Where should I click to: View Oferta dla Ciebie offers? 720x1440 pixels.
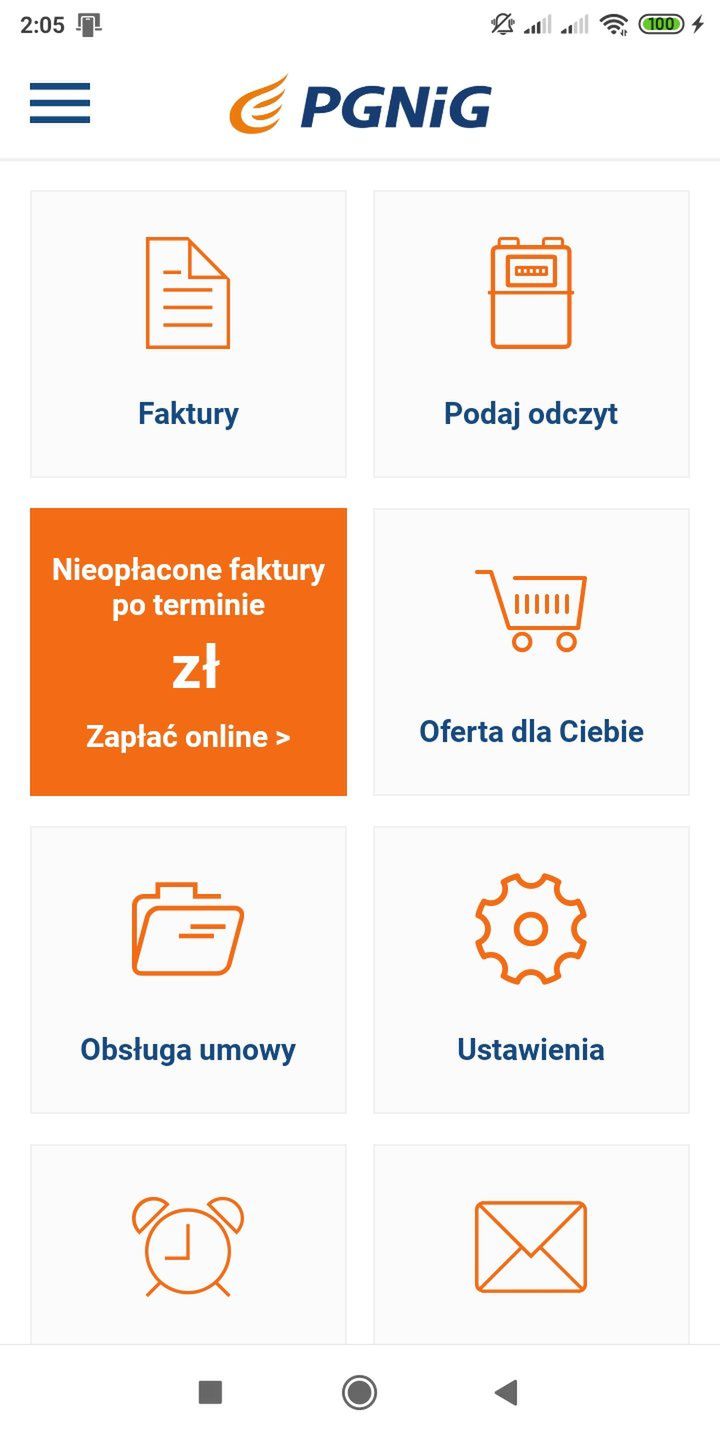click(531, 652)
